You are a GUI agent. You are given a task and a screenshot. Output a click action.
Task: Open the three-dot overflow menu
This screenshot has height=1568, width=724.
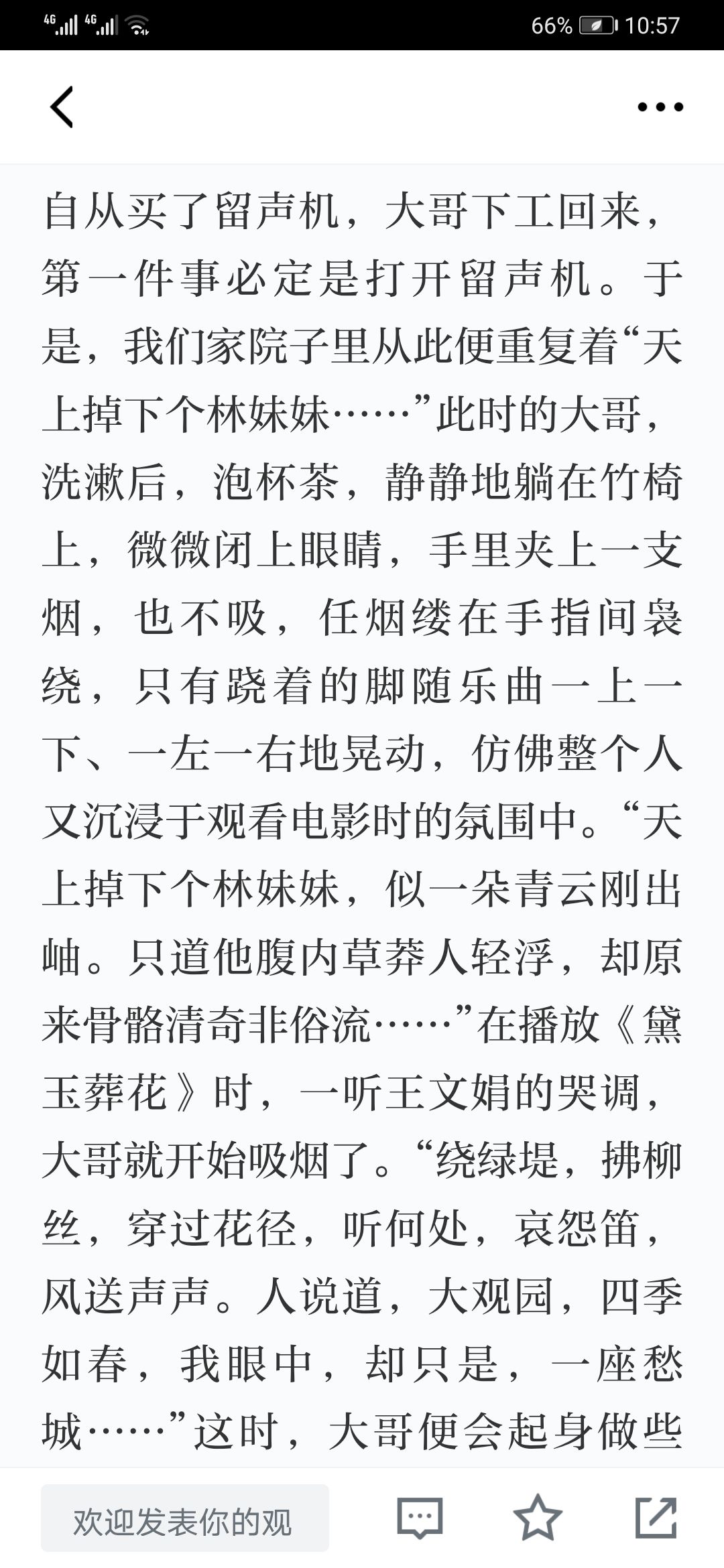pos(660,107)
